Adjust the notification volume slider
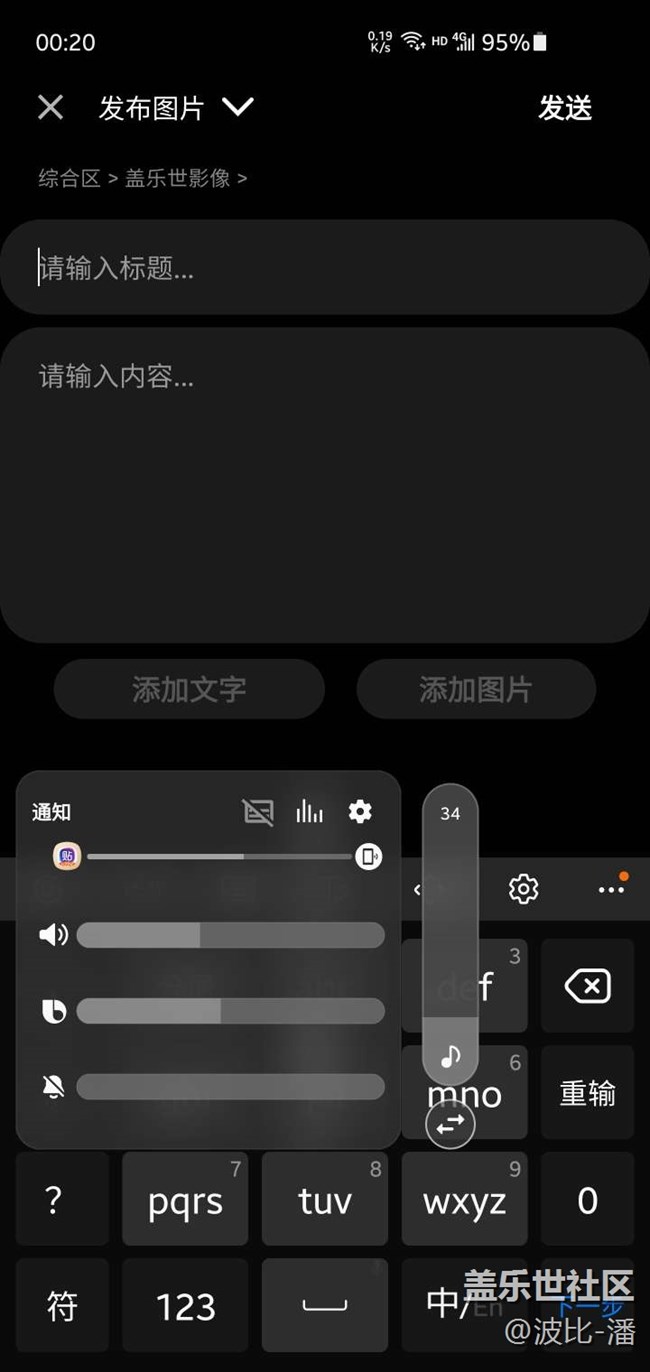Image resolution: width=650 pixels, height=1372 pixels. (230, 1087)
